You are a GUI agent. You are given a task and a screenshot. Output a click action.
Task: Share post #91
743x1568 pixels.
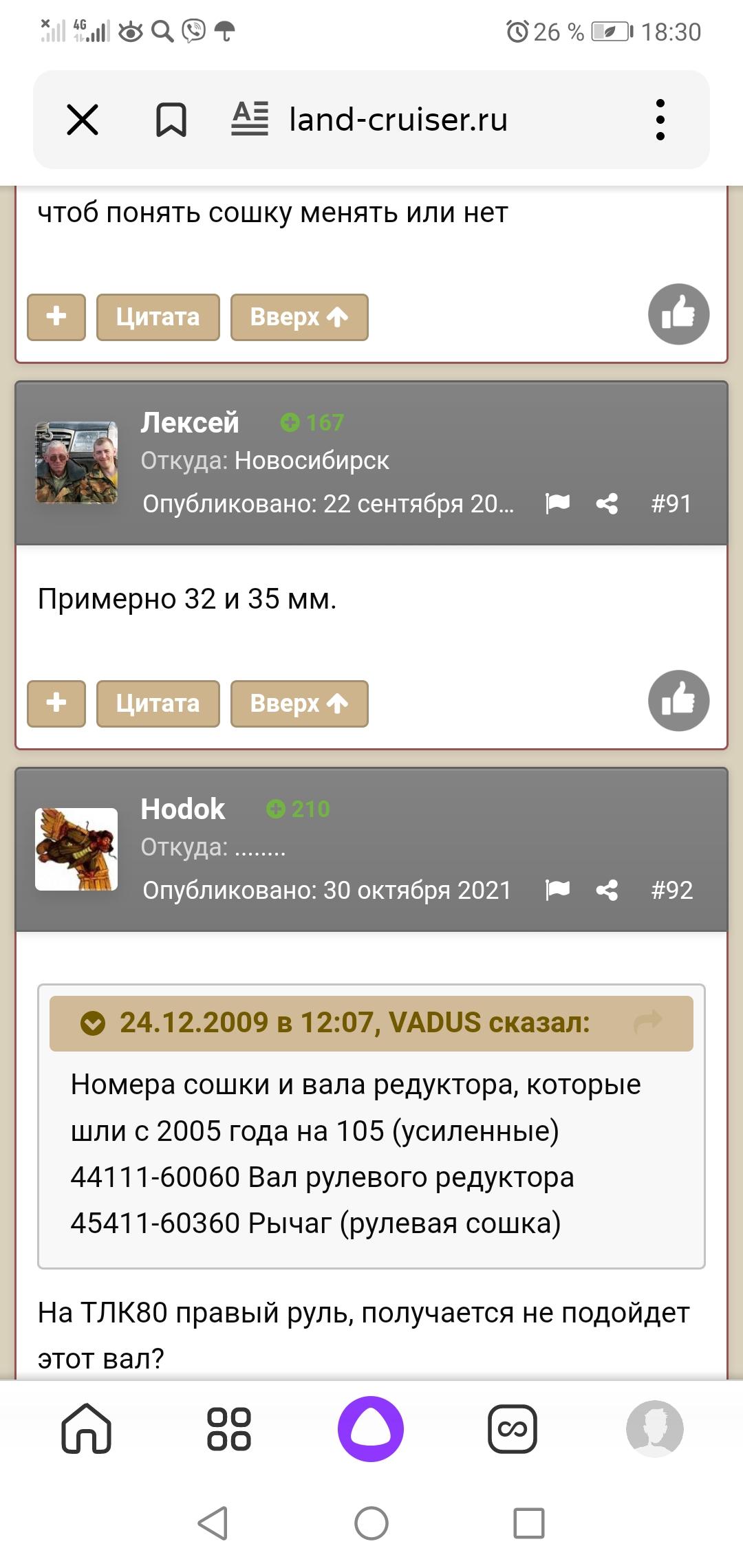coord(607,503)
